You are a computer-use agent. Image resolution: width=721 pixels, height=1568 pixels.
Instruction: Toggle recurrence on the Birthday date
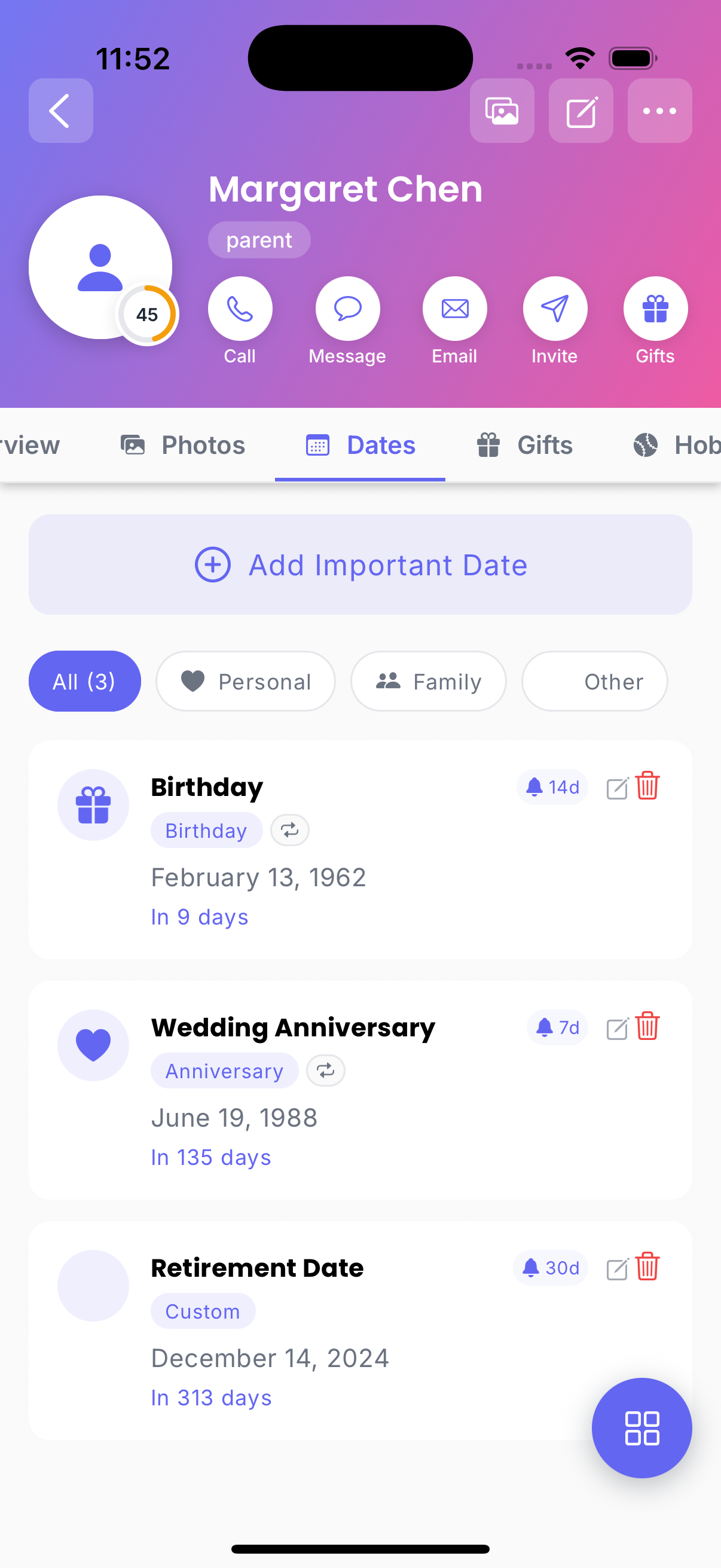point(289,829)
